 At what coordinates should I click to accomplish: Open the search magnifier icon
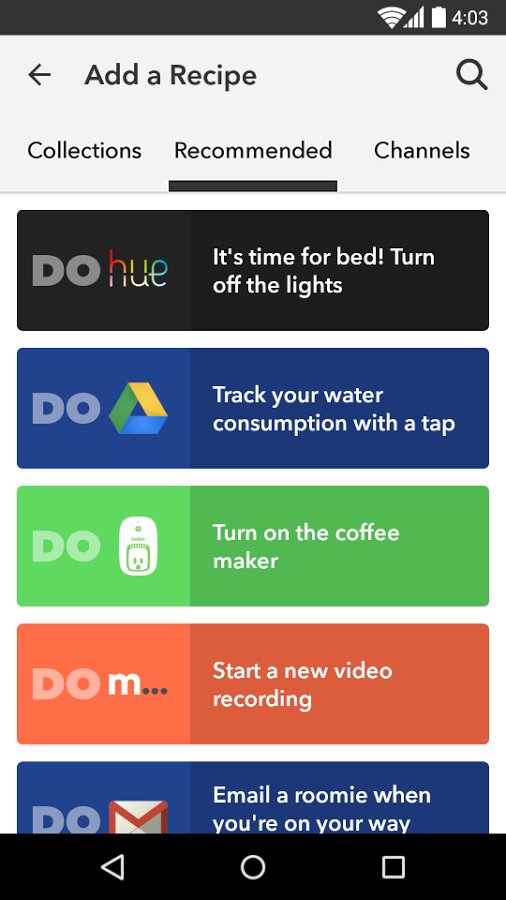click(472, 75)
